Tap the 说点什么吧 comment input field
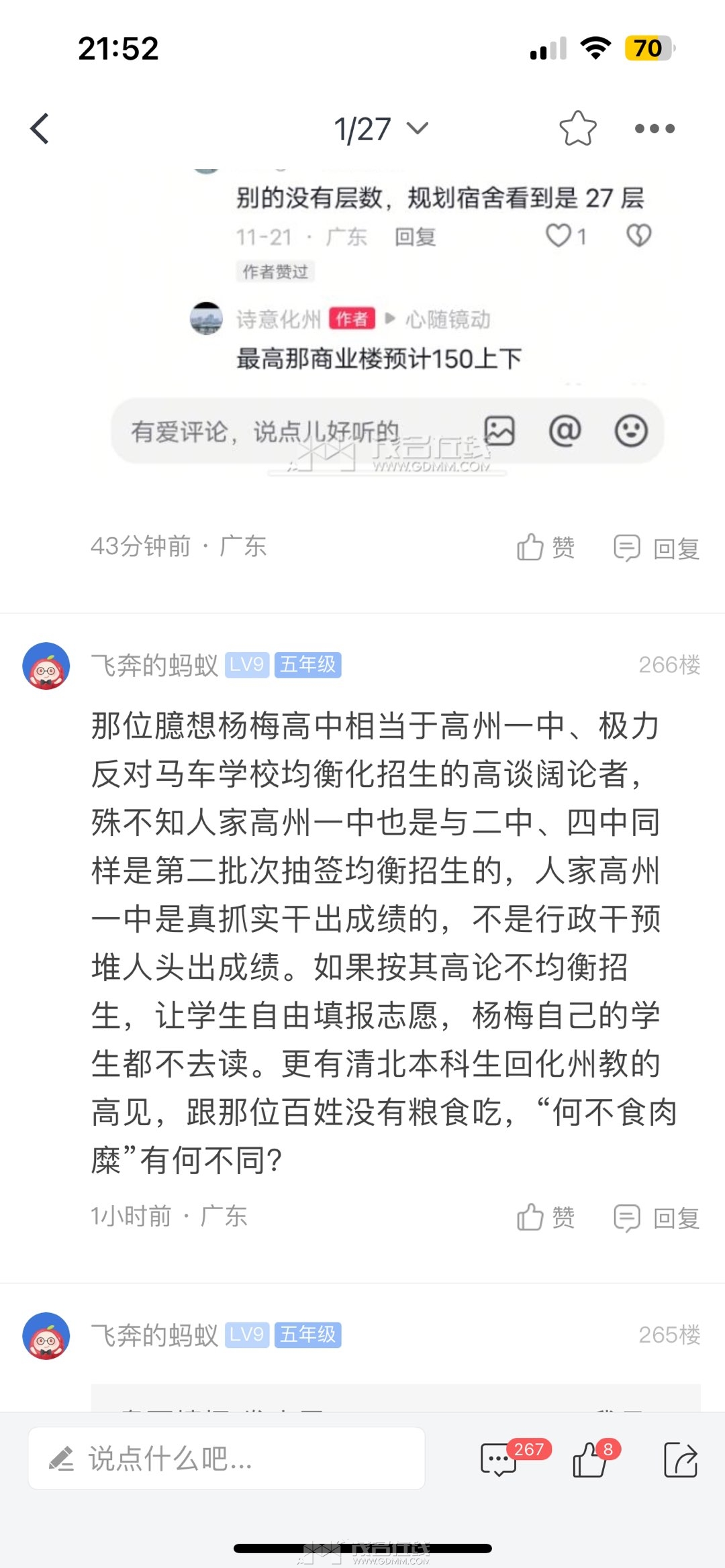The width and height of the screenshot is (725, 1568). (x=226, y=1459)
